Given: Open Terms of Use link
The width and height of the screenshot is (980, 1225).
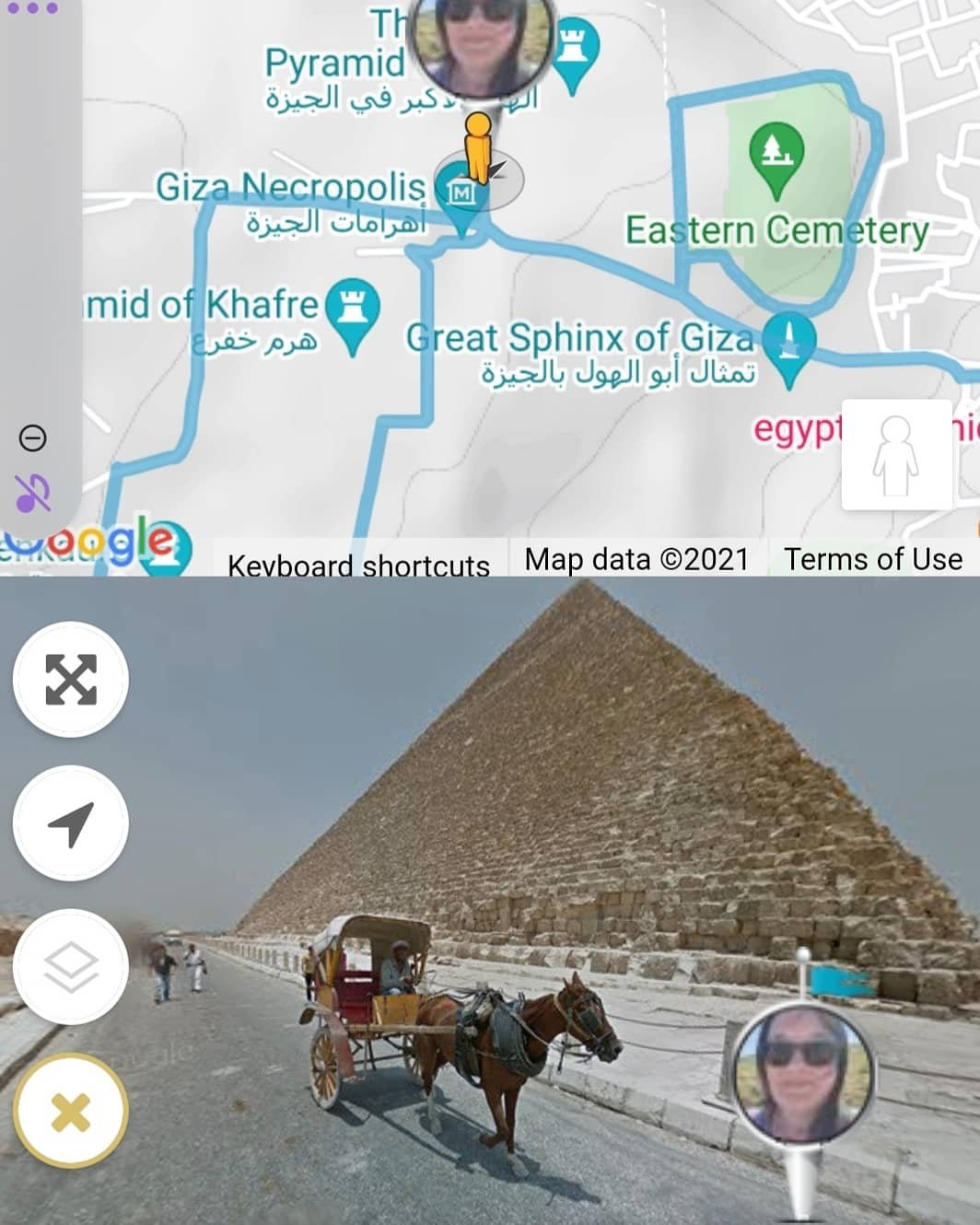Looking at the screenshot, I should pos(872,559).
